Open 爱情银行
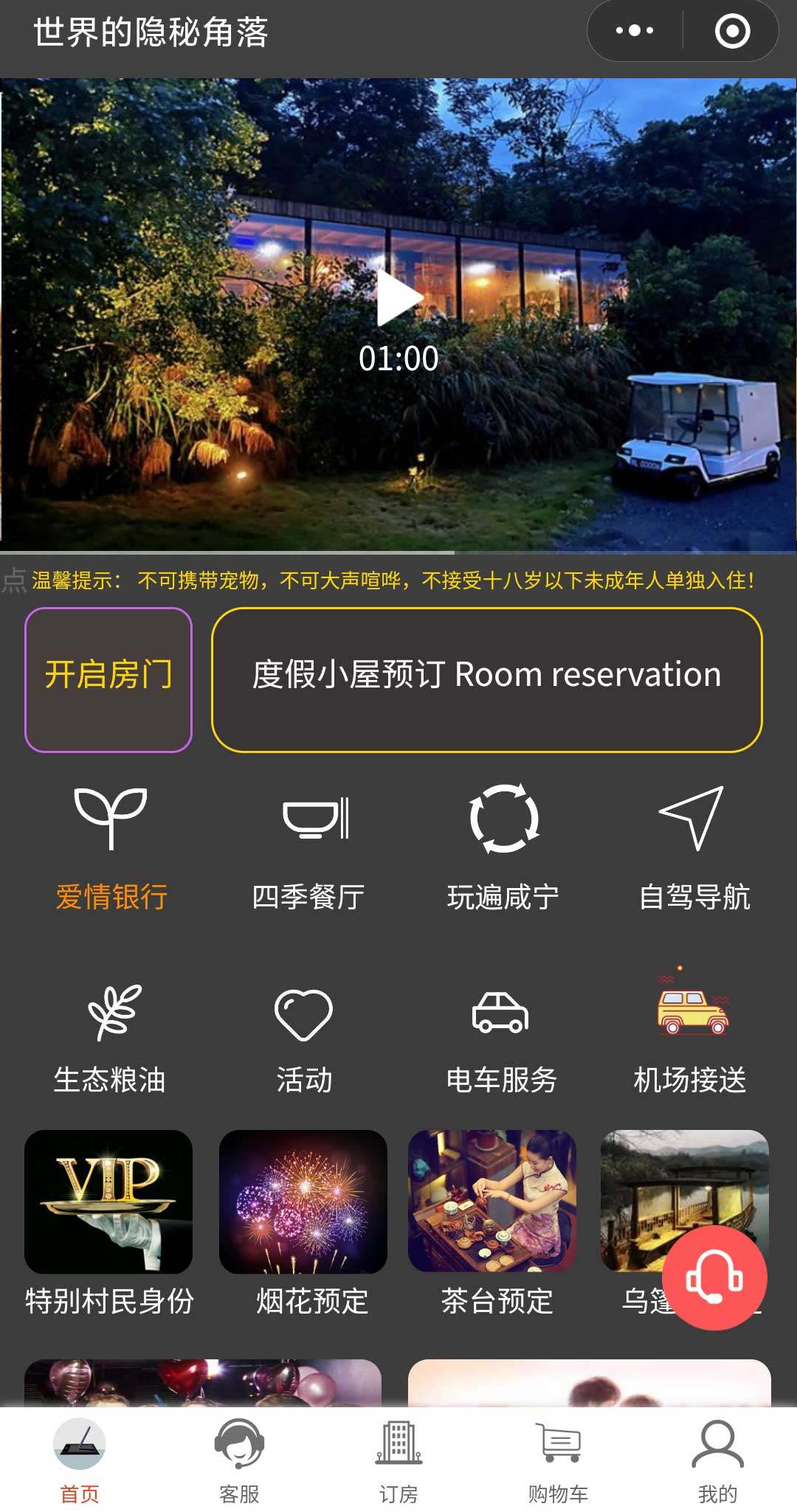The width and height of the screenshot is (797, 1512). coord(111,848)
